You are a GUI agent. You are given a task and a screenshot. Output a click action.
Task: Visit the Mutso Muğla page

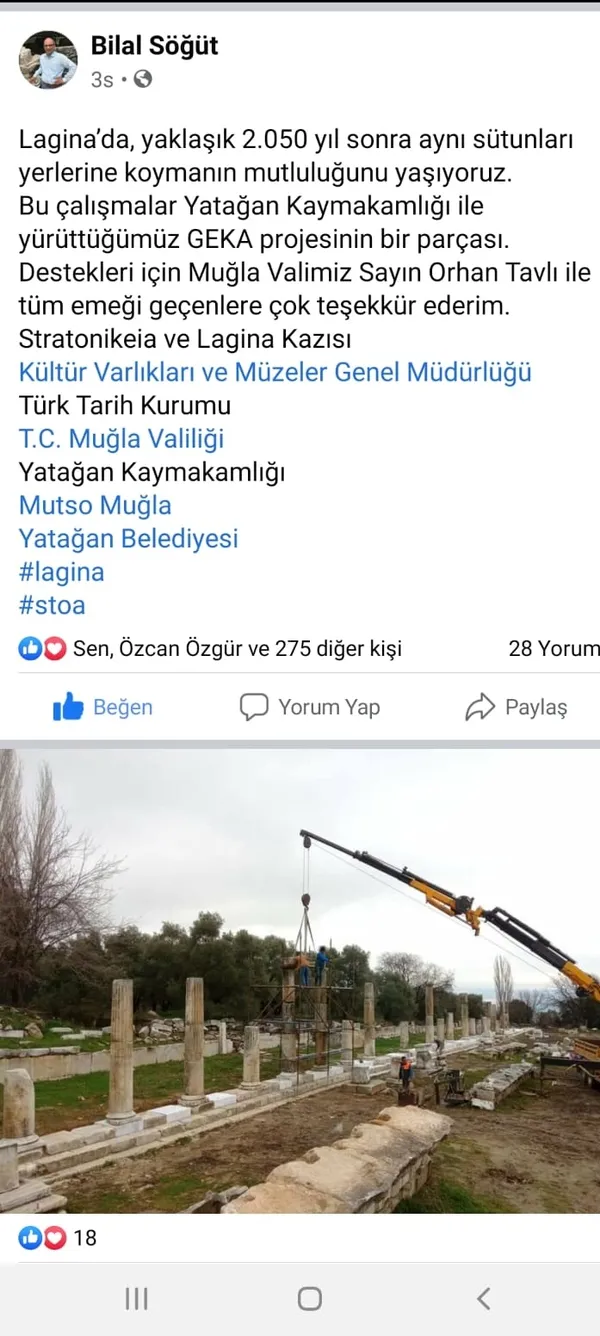click(x=95, y=505)
